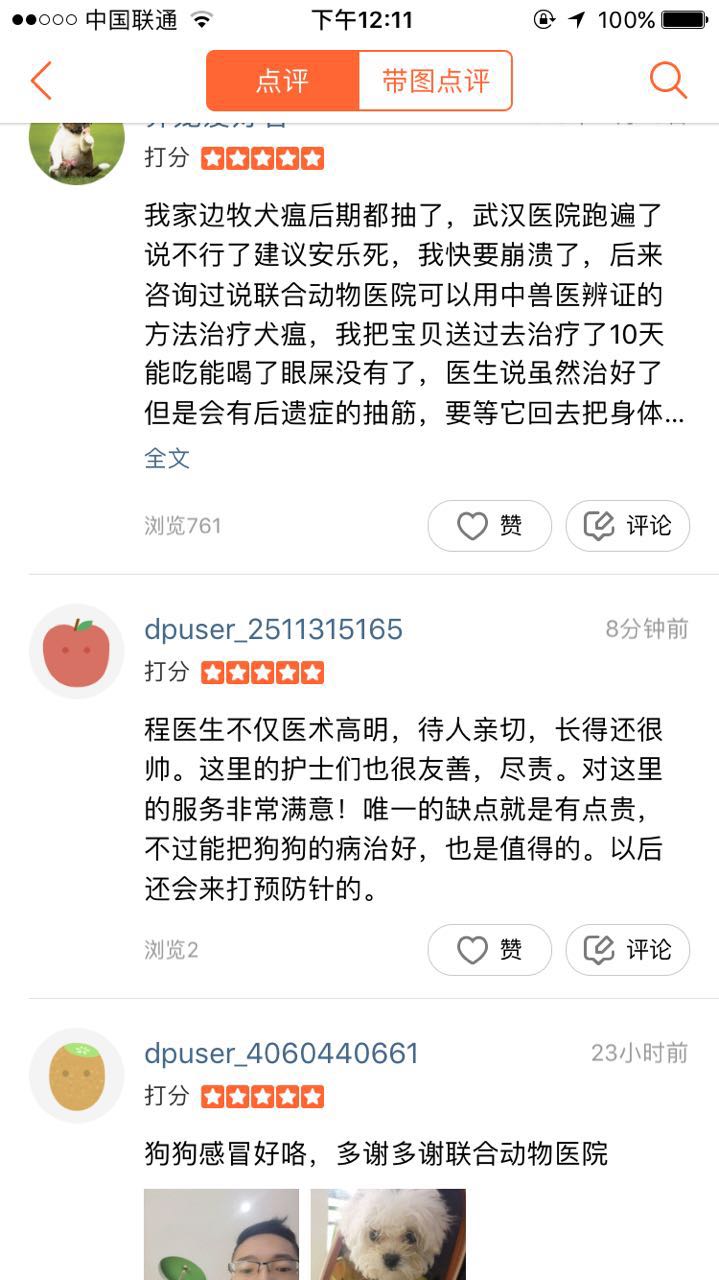Like dpuser_2511315165's review

[489, 950]
